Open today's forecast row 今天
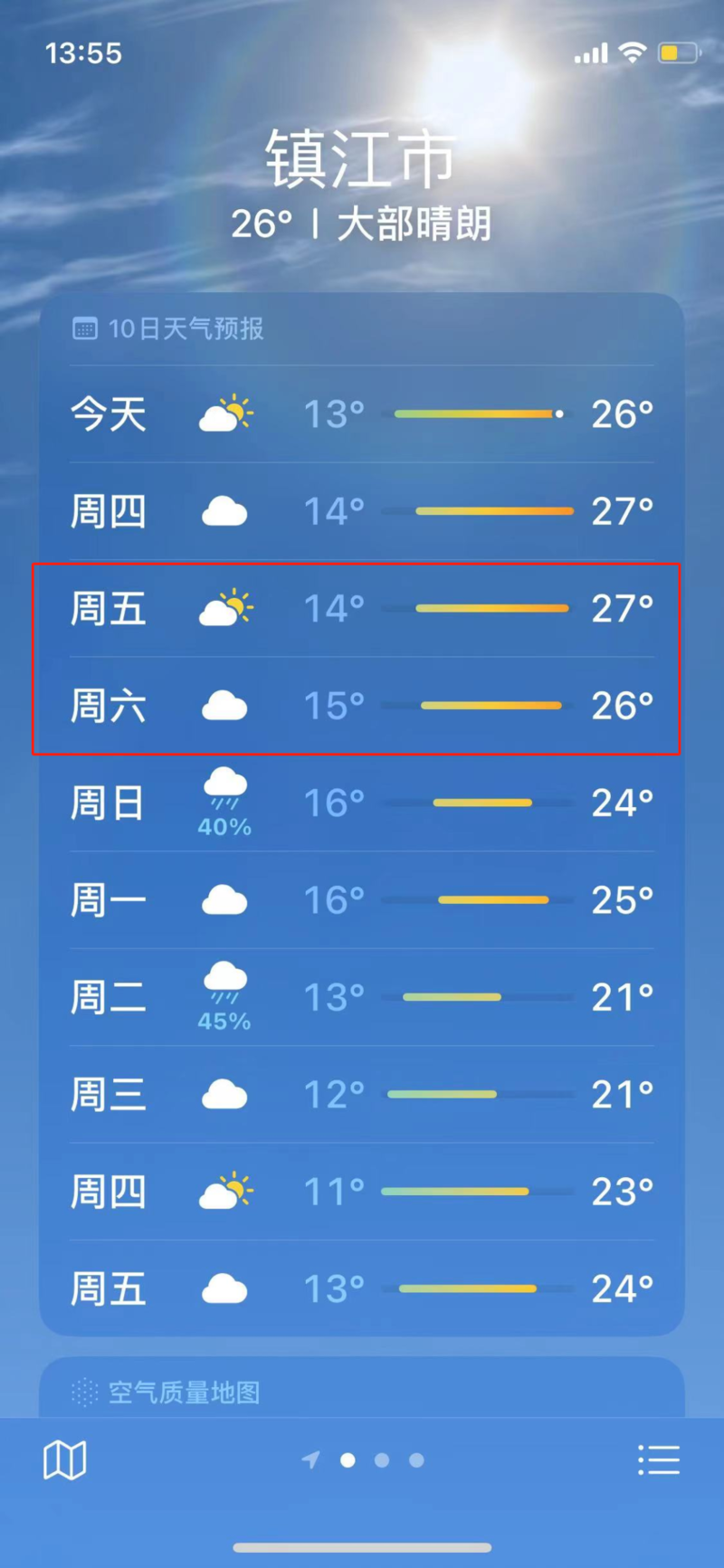The height and width of the screenshot is (1568, 724). (361, 414)
